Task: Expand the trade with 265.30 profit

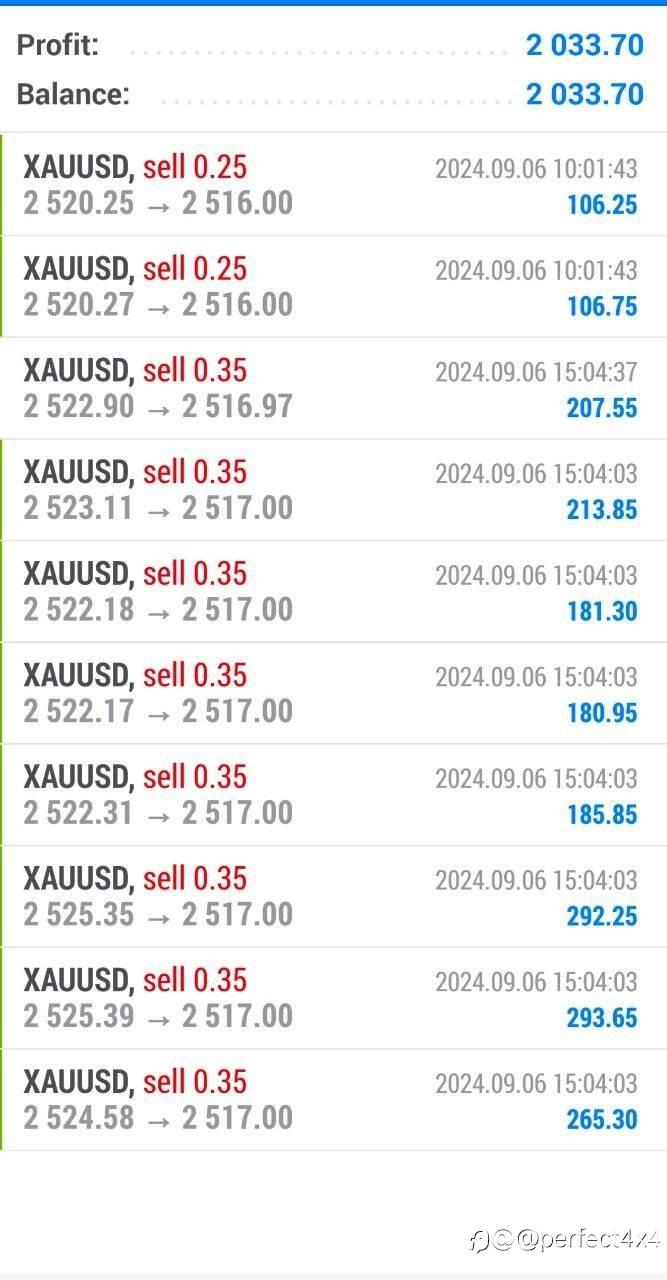Action: (333, 1100)
